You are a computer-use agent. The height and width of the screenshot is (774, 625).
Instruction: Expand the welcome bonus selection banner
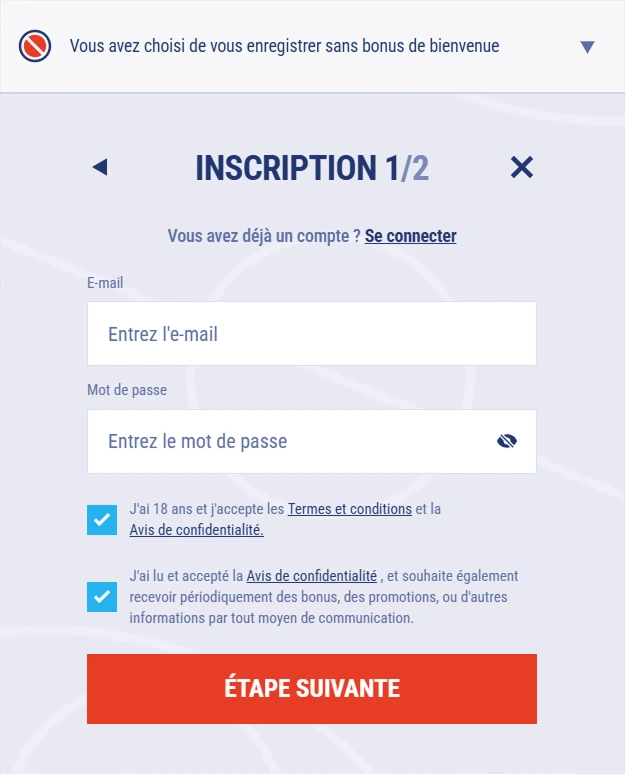point(587,47)
